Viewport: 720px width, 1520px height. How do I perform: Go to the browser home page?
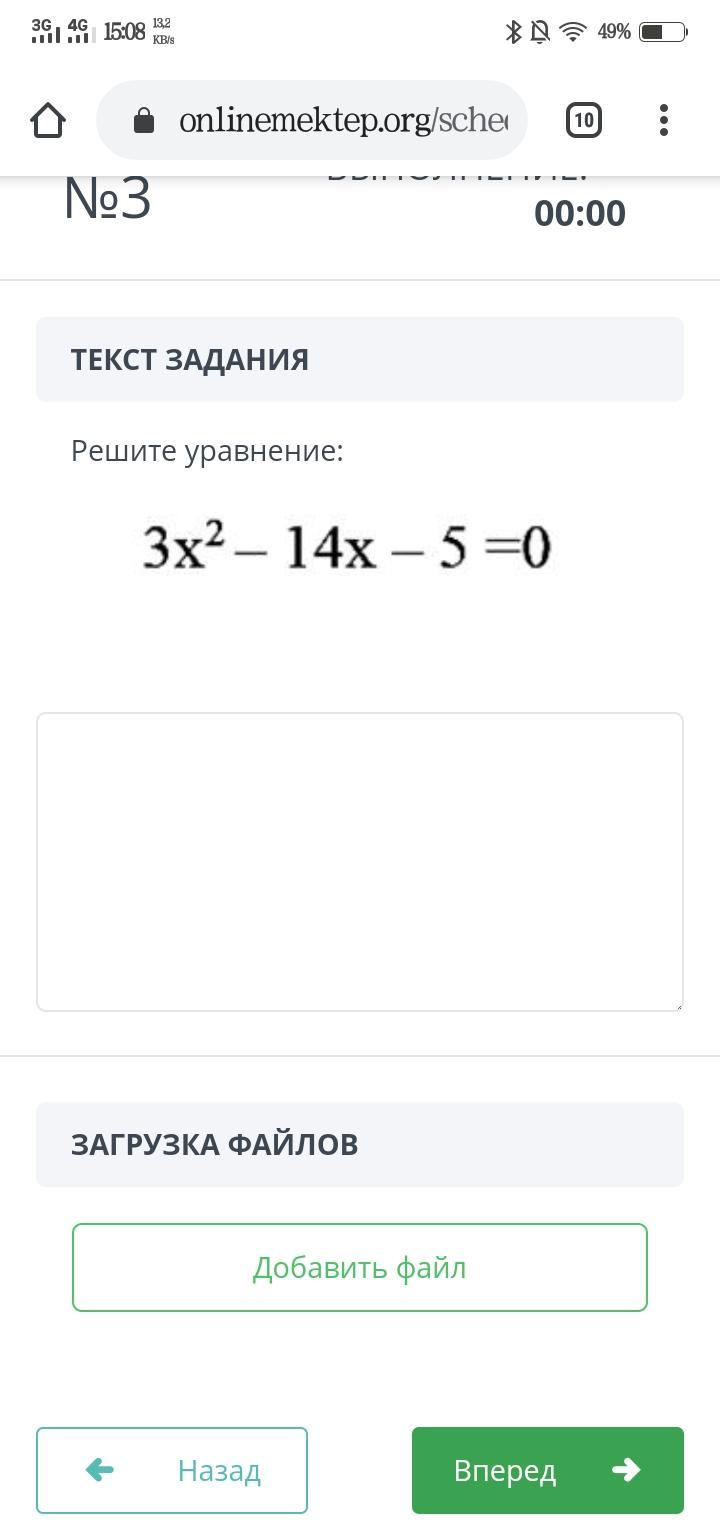coord(48,121)
